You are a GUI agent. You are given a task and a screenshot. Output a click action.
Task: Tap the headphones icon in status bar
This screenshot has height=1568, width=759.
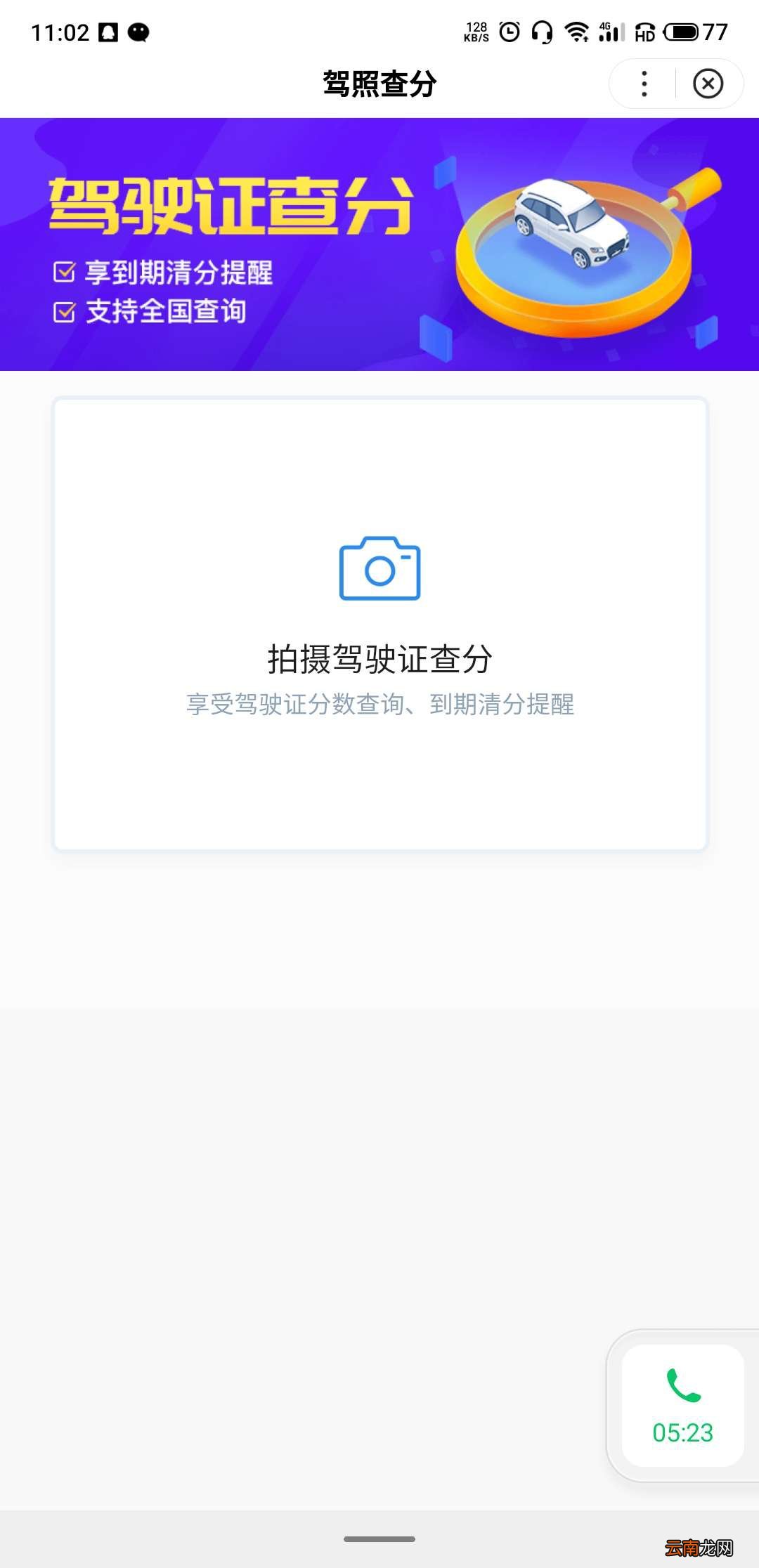coord(541,31)
